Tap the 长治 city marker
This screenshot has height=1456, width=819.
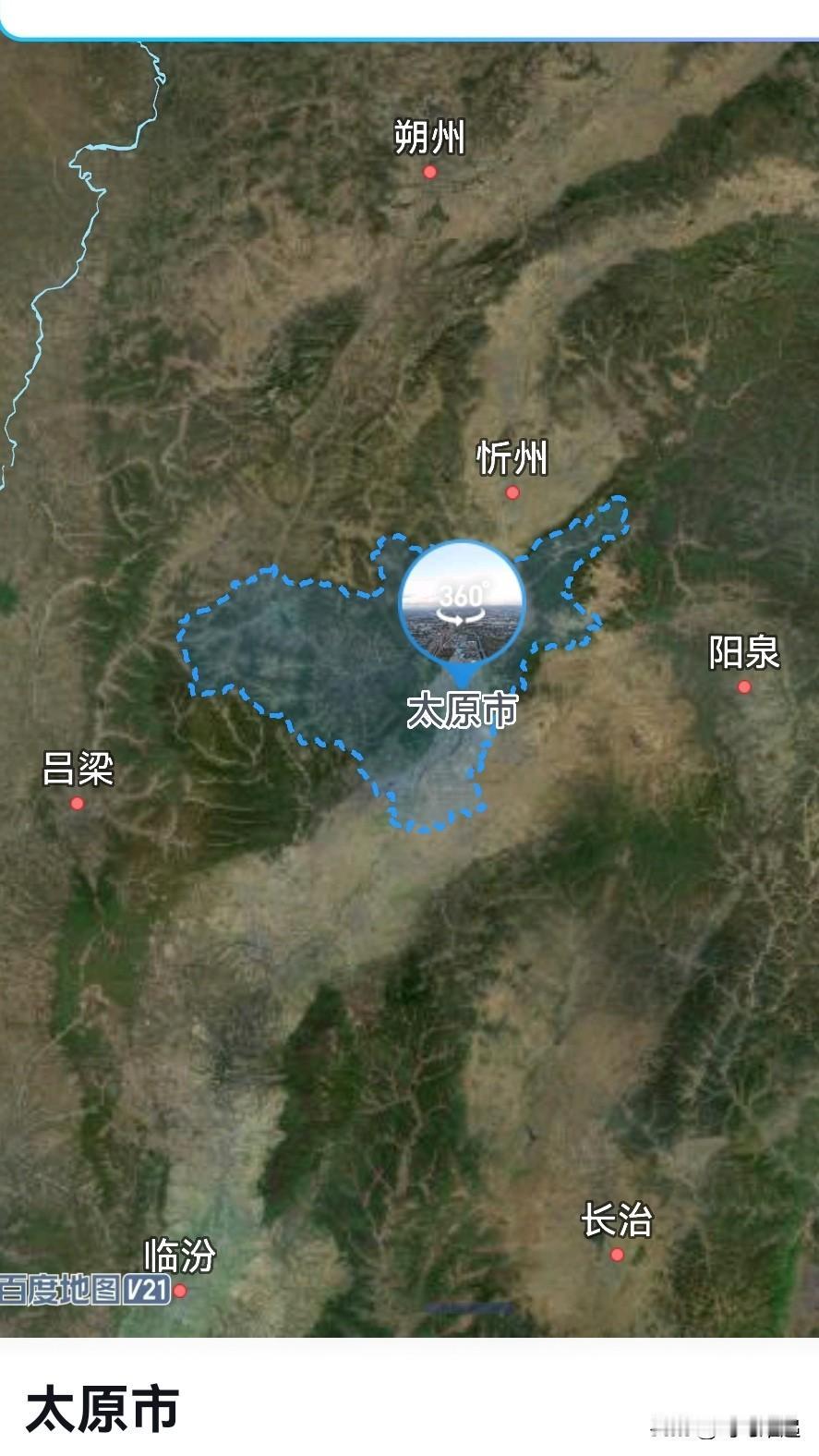click(x=617, y=1254)
